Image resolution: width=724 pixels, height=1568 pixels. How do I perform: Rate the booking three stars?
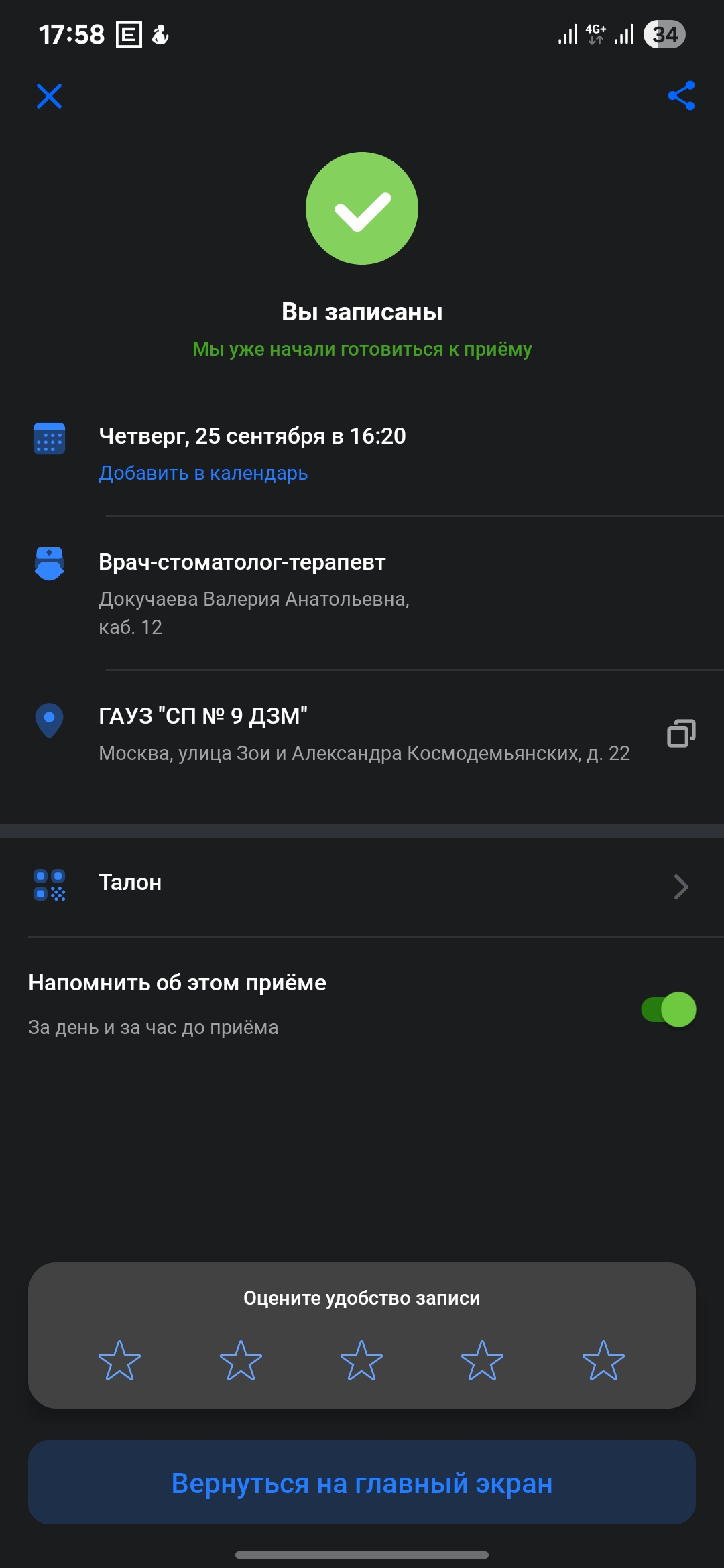pos(361,1361)
